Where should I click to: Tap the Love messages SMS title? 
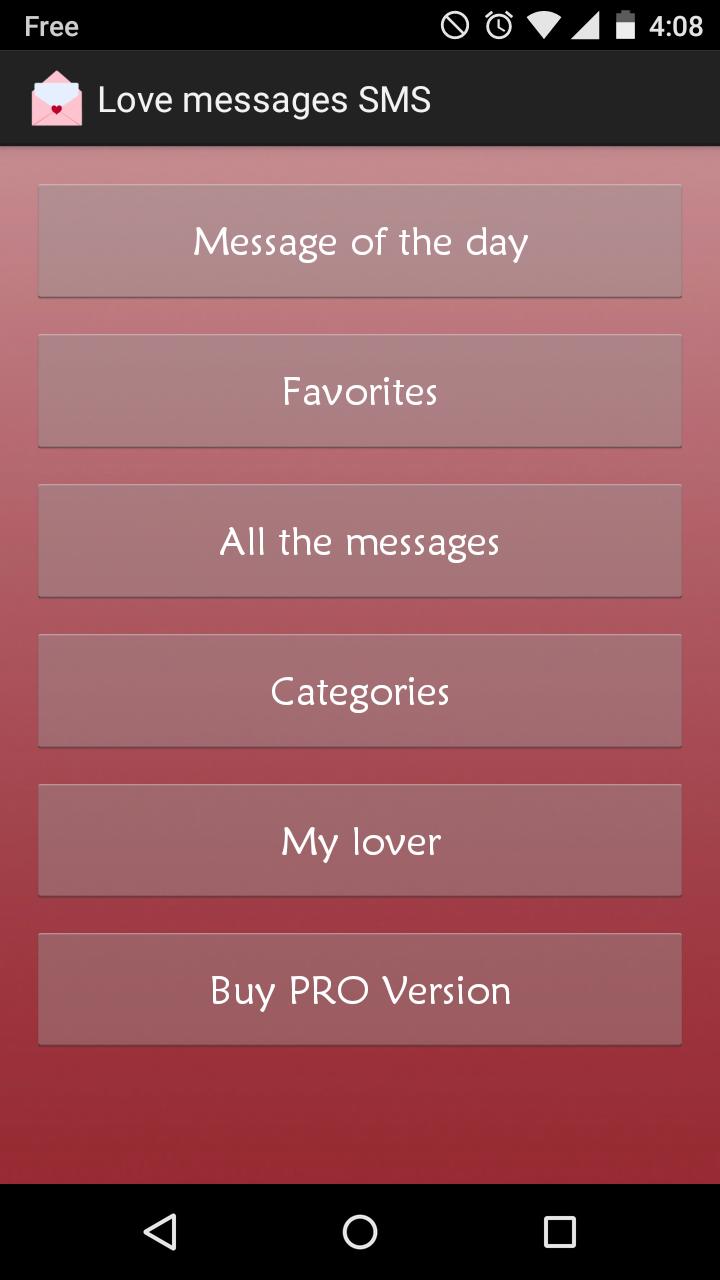[x=265, y=98]
